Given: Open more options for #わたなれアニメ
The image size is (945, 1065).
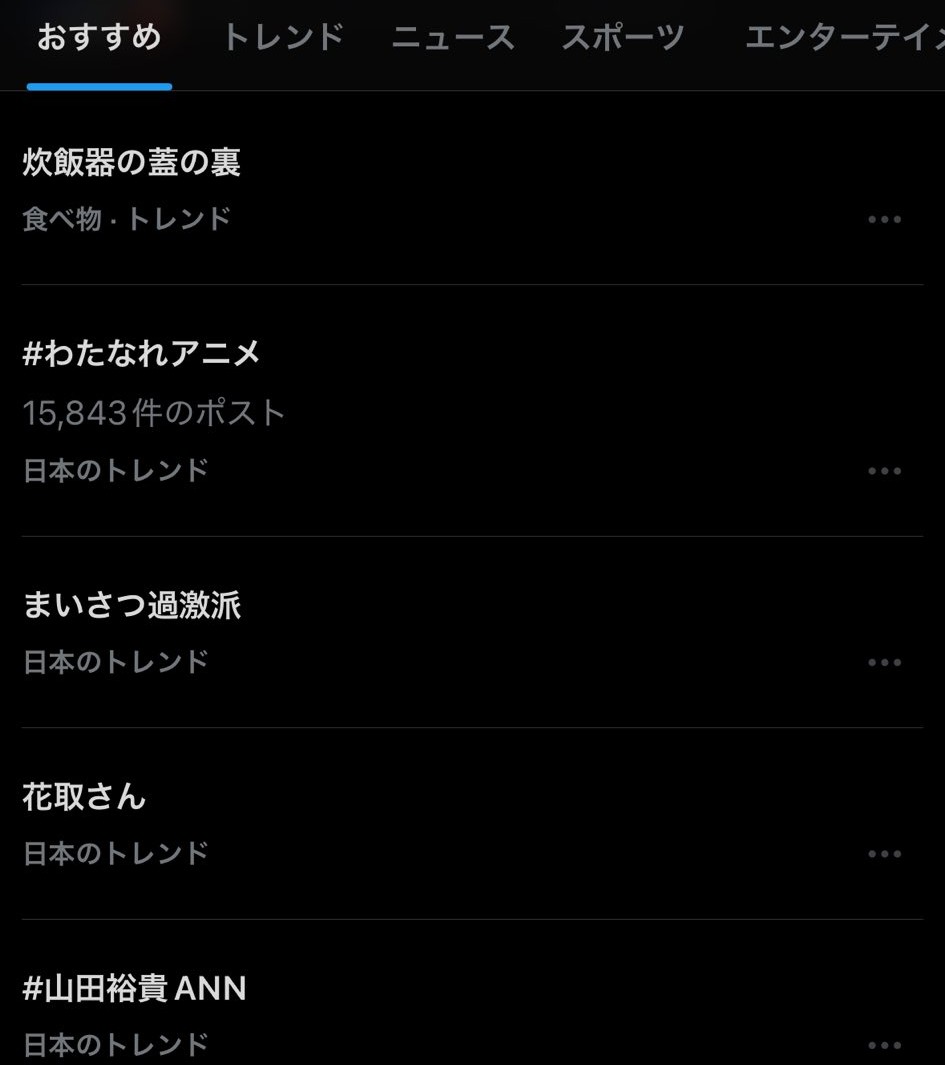Looking at the screenshot, I should pos(884,471).
